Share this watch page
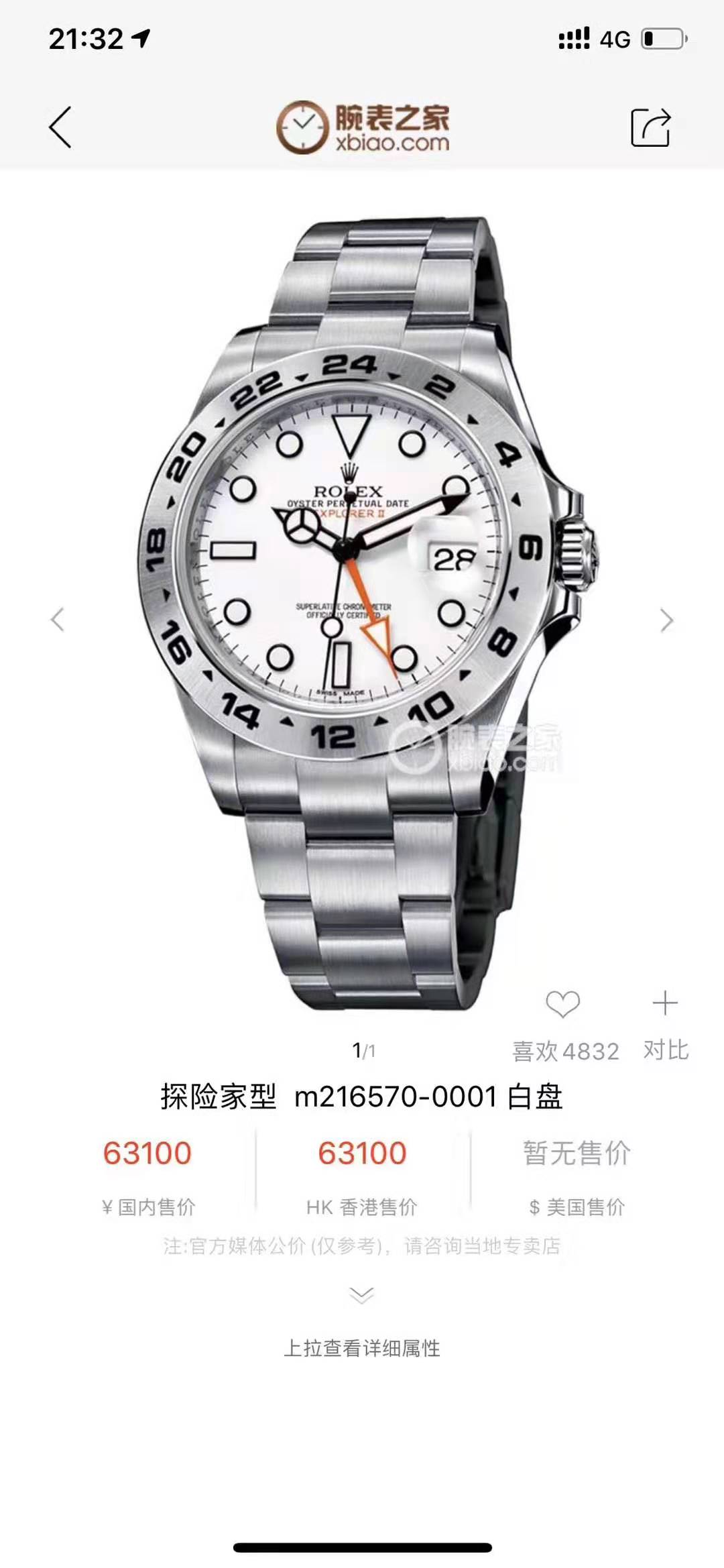This screenshot has height=1568, width=724. (650, 127)
